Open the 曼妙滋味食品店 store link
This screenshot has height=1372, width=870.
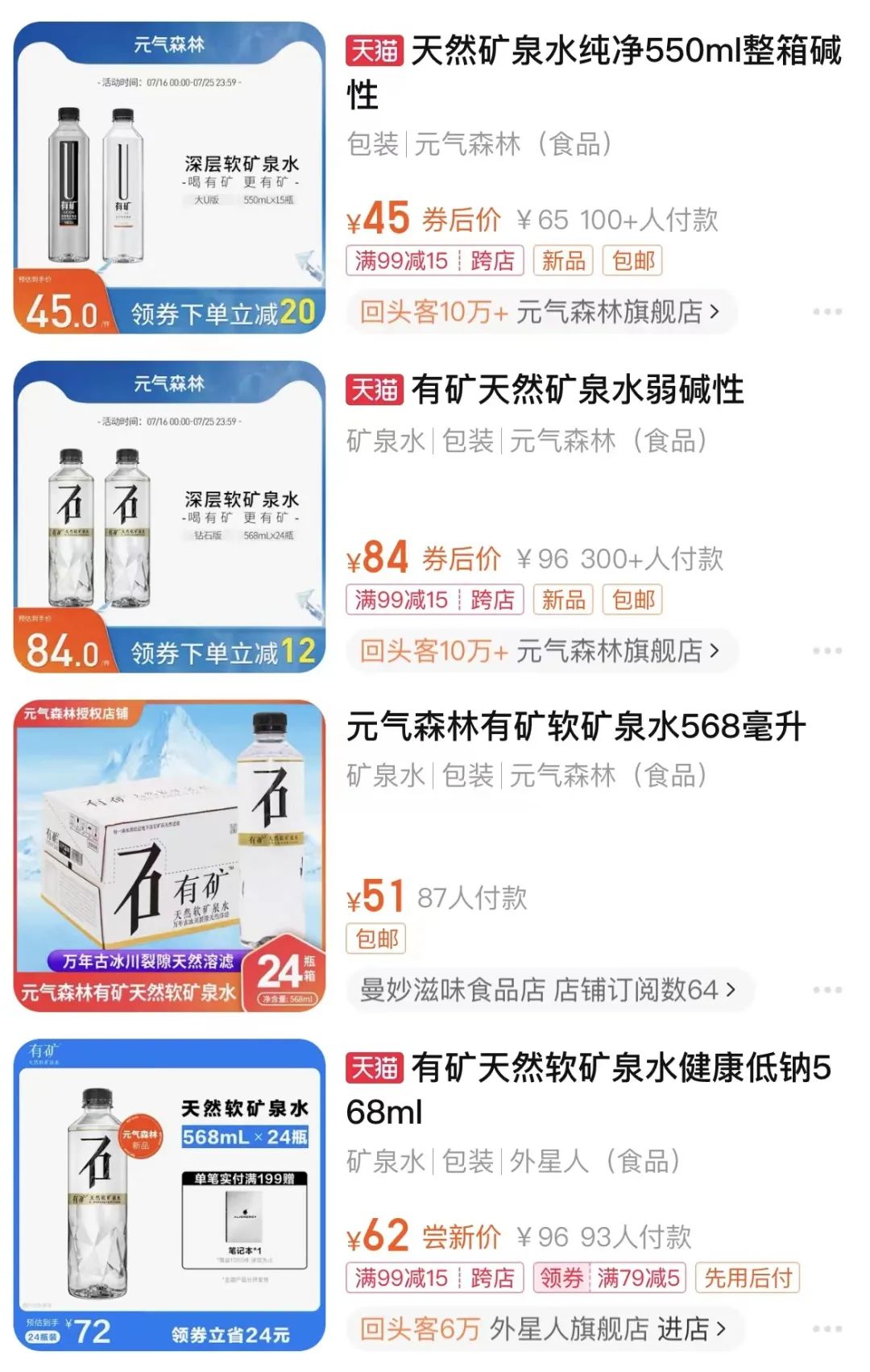(x=548, y=990)
